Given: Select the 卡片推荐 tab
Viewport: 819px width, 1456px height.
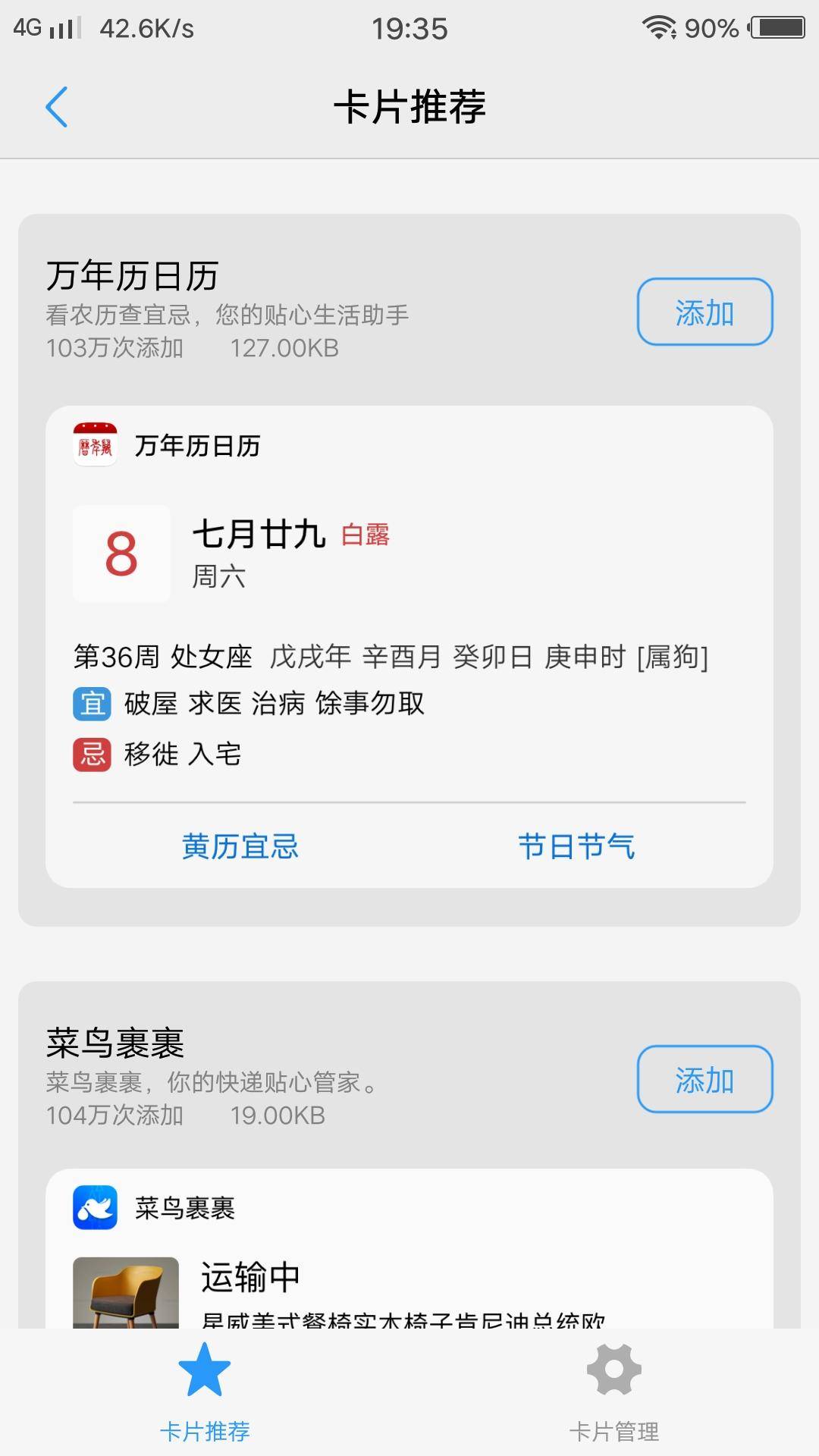Looking at the screenshot, I should click(x=203, y=1402).
